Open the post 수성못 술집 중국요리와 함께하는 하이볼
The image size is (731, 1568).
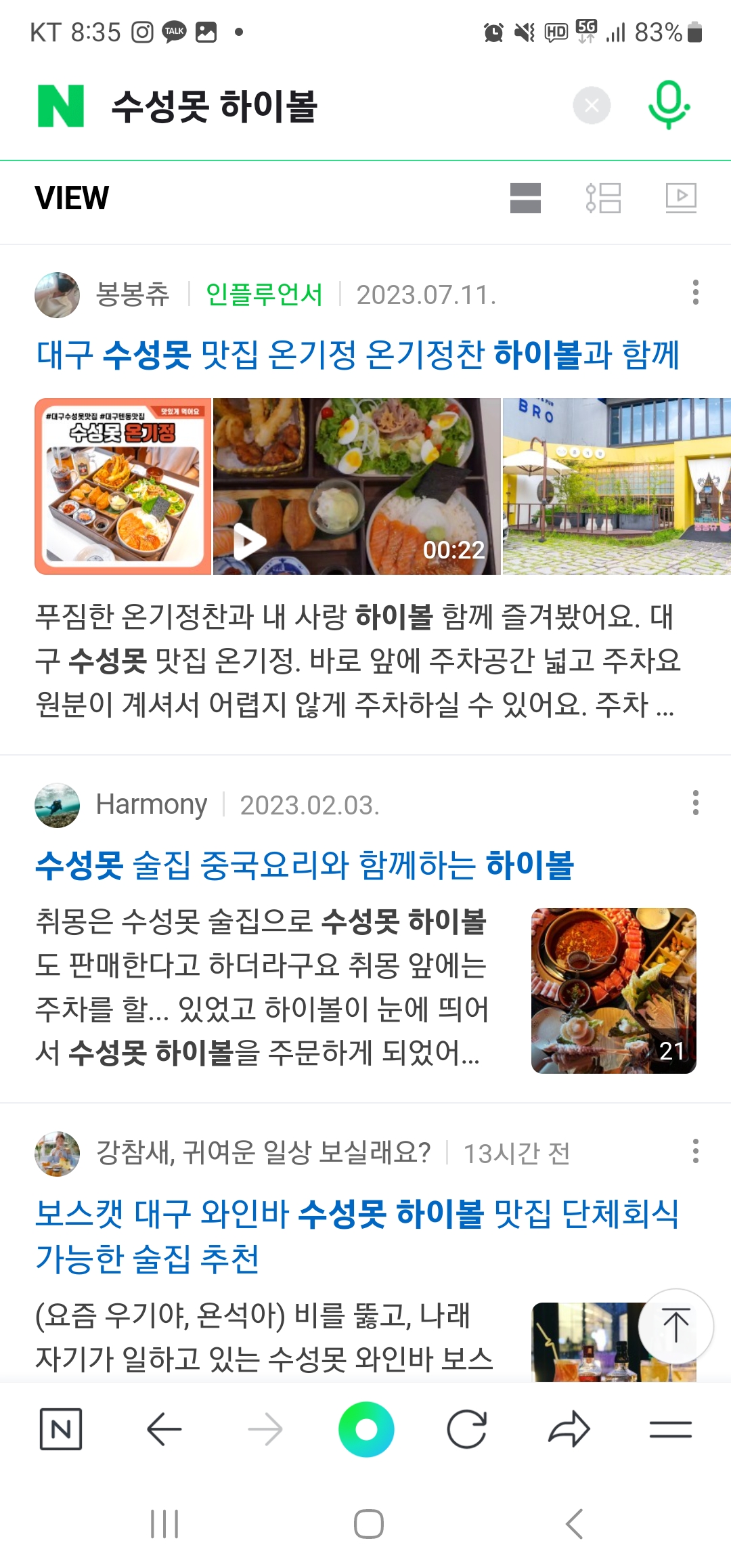[x=305, y=865]
